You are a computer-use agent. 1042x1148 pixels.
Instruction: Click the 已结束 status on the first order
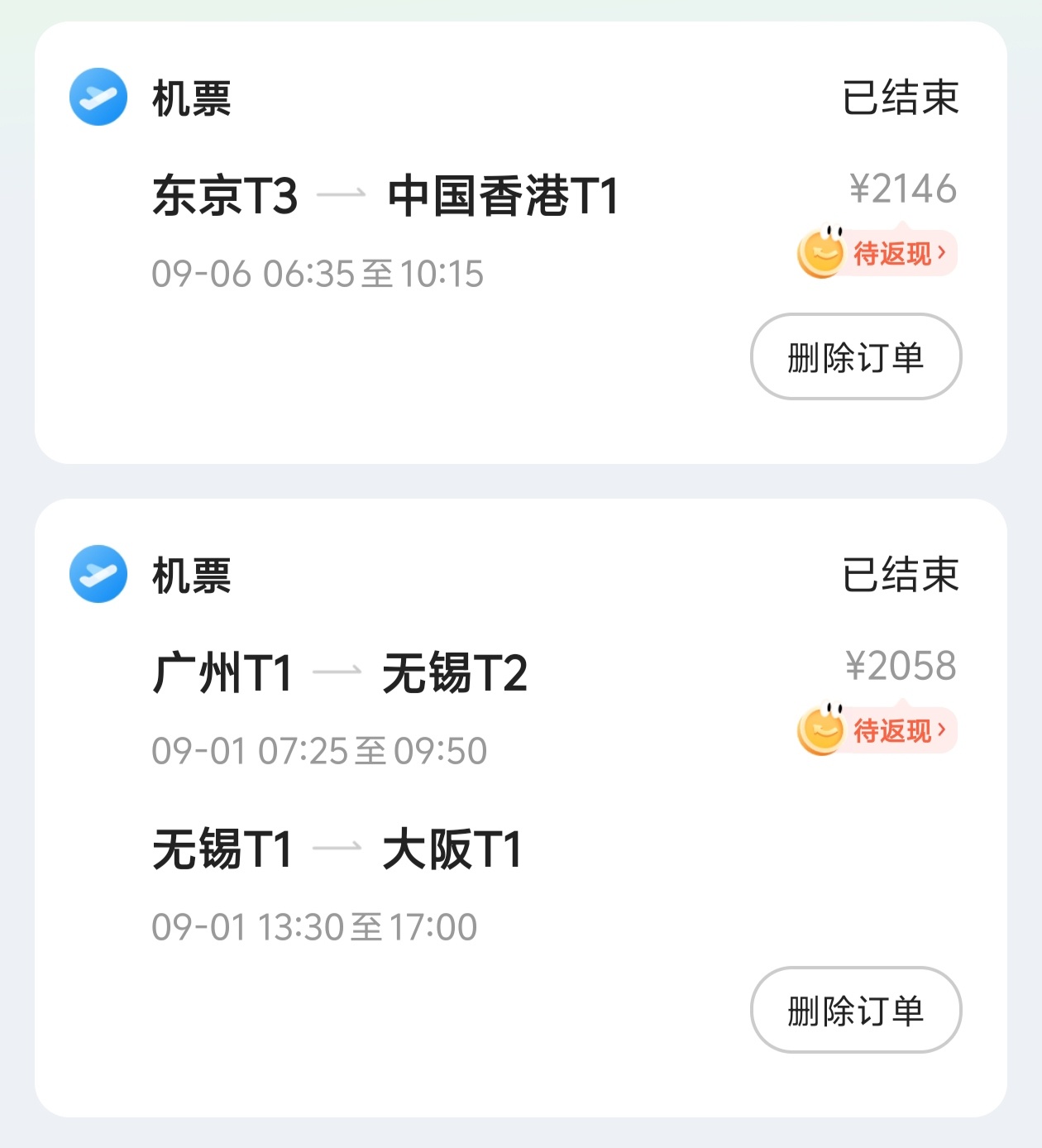(x=900, y=97)
